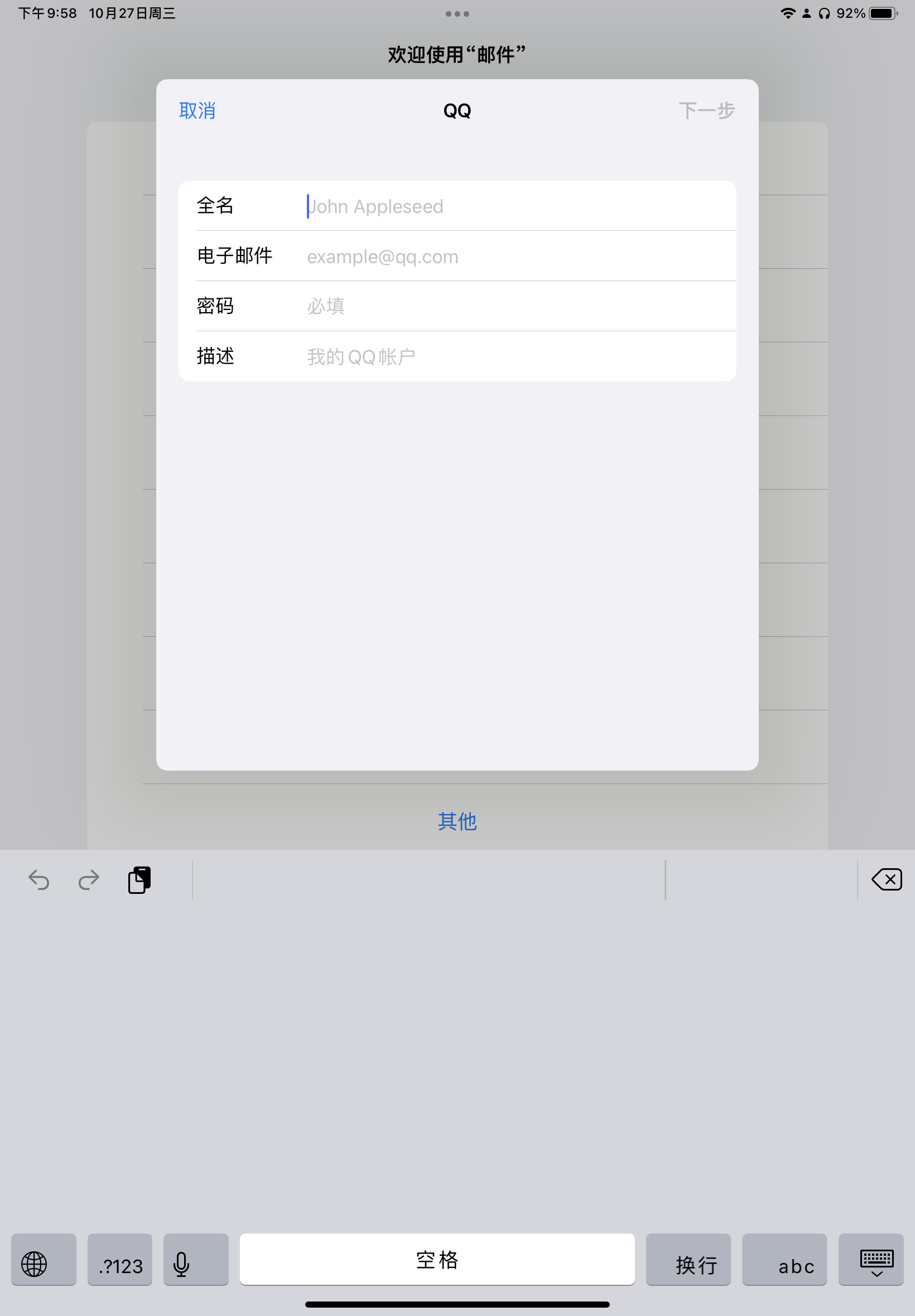Hit the backspace key
Image resolution: width=915 pixels, height=1316 pixels.
click(887, 879)
